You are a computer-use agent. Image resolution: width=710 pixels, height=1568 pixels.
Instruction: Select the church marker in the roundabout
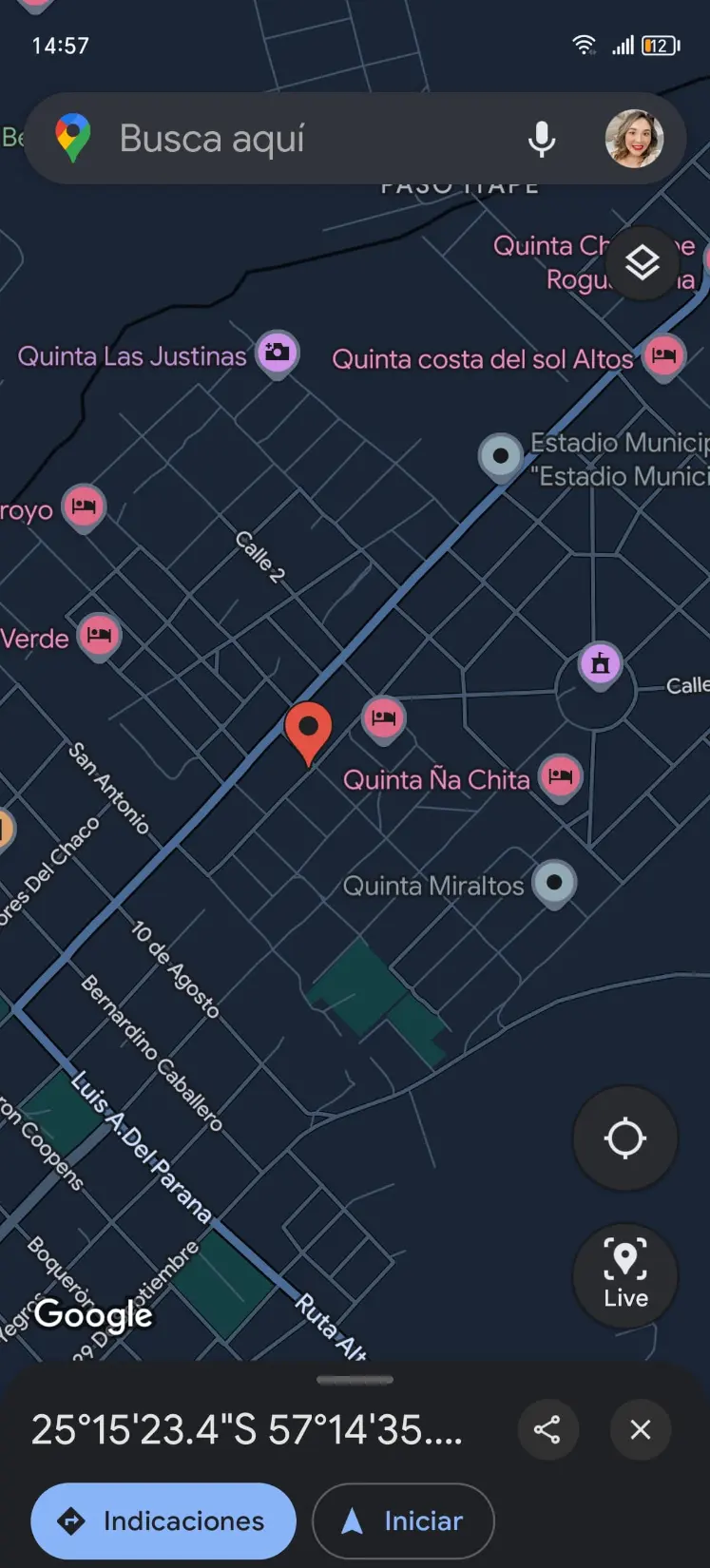(x=600, y=665)
